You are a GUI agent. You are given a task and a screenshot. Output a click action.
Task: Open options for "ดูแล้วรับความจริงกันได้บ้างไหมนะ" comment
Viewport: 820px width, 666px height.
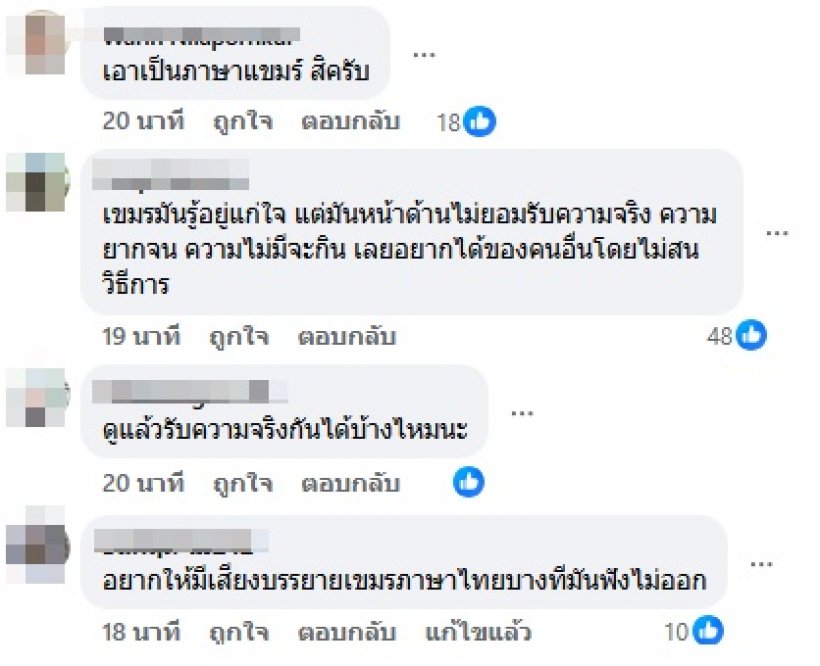[x=521, y=411]
